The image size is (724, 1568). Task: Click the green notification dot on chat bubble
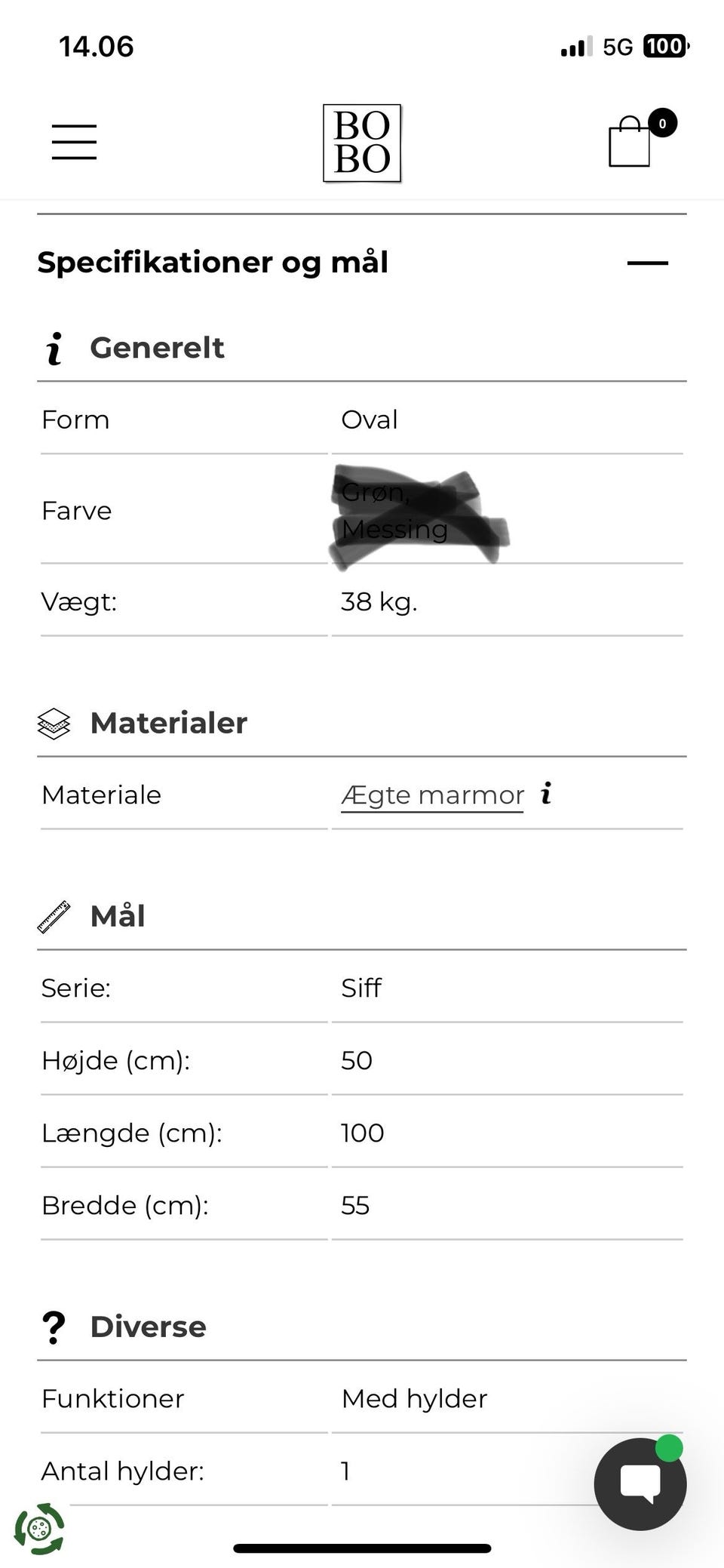click(670, 1447)
